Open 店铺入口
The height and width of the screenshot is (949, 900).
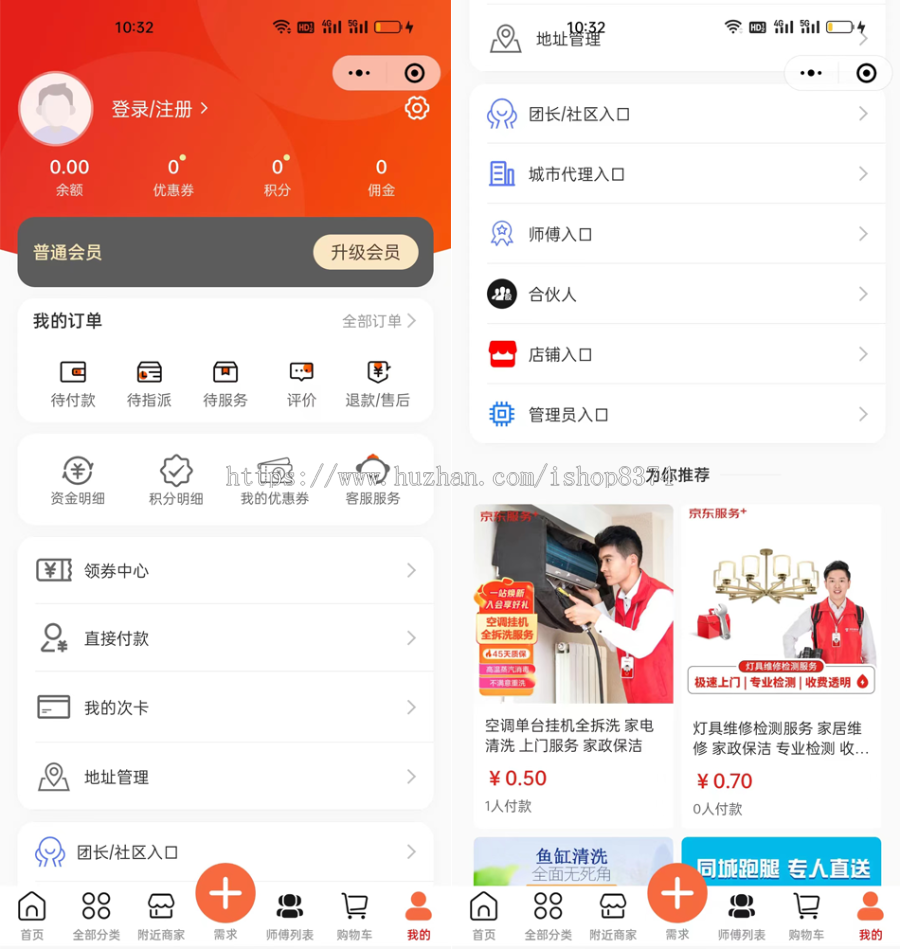click(676, 354)
